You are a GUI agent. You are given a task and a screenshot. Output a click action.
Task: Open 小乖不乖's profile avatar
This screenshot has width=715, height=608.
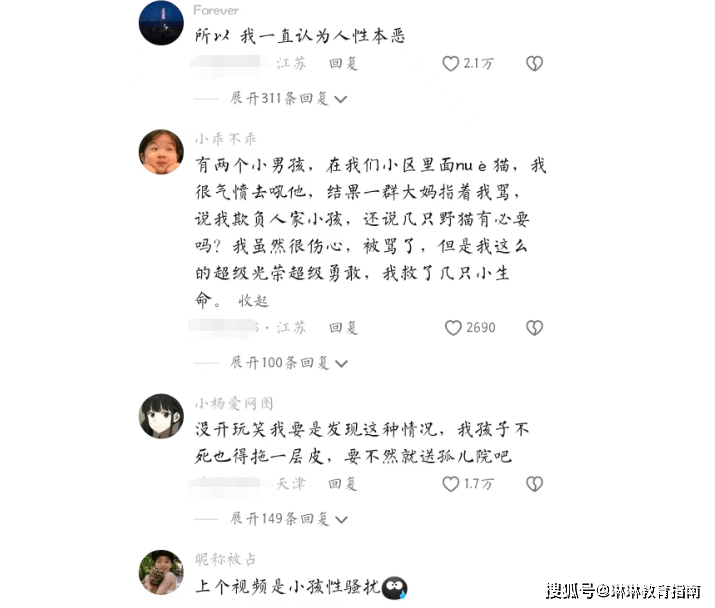point(160,152)
